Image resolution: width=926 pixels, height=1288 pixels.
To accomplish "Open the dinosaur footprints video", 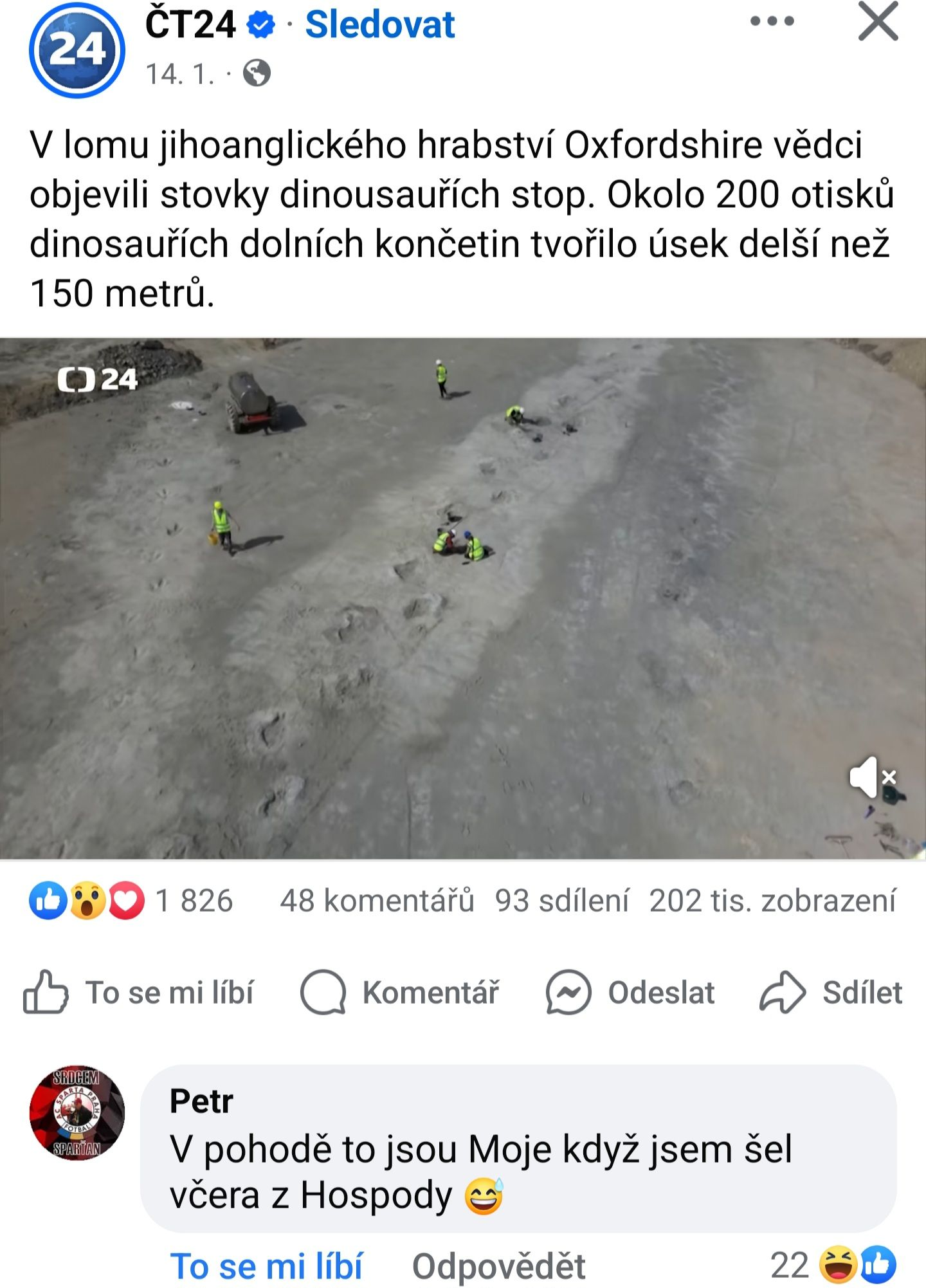I will tap(463, 598).
